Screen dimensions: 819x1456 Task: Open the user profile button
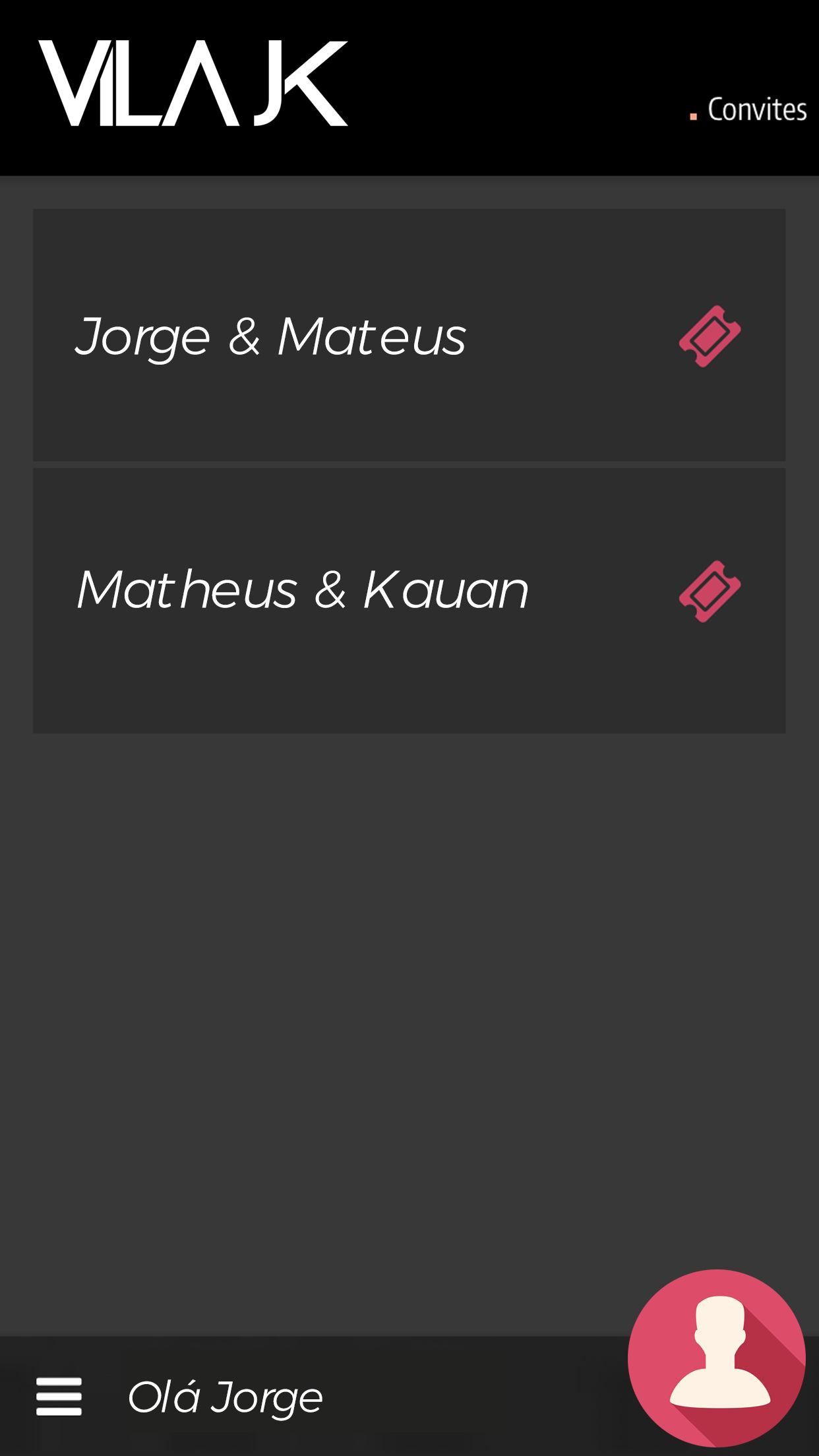click(x=716, y=1357)
